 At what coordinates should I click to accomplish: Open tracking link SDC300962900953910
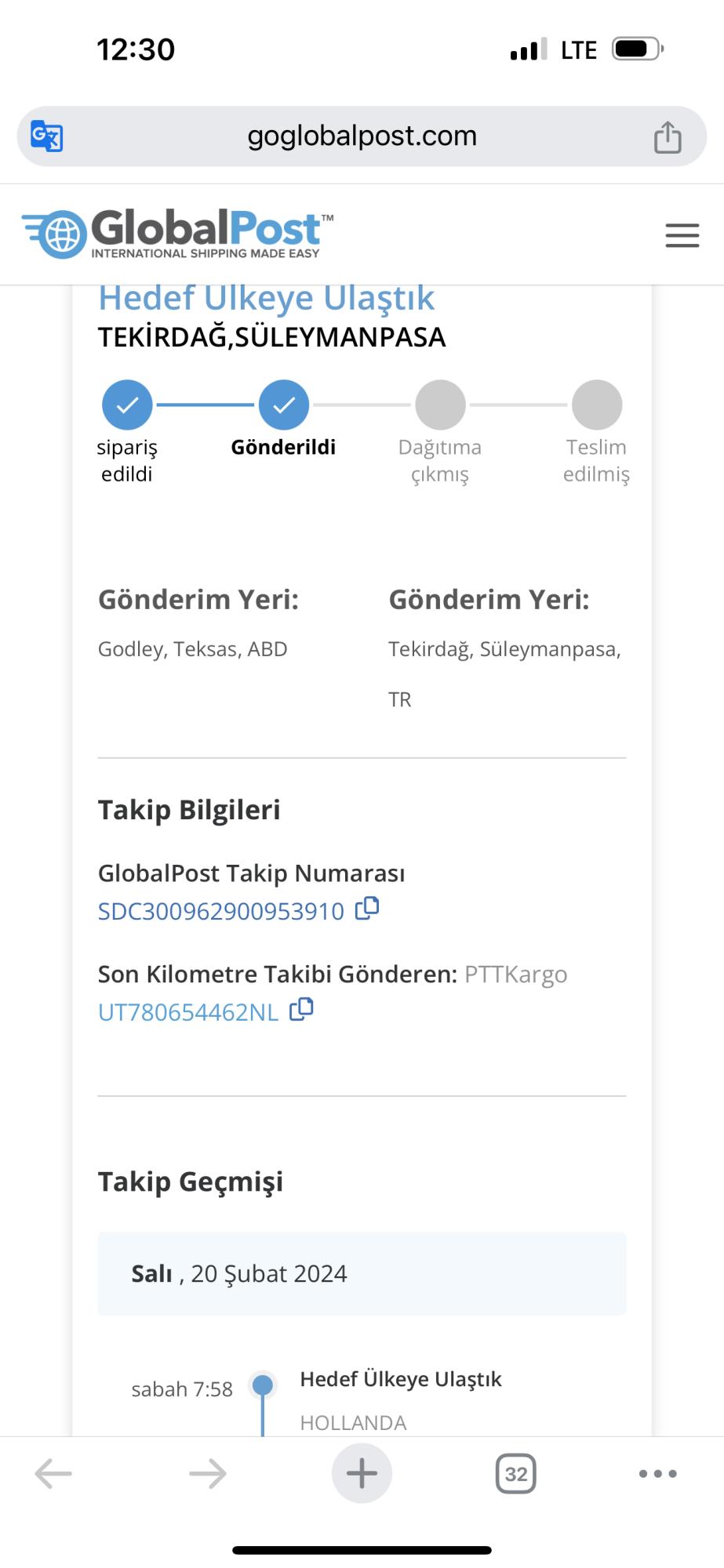pos(220,911)
